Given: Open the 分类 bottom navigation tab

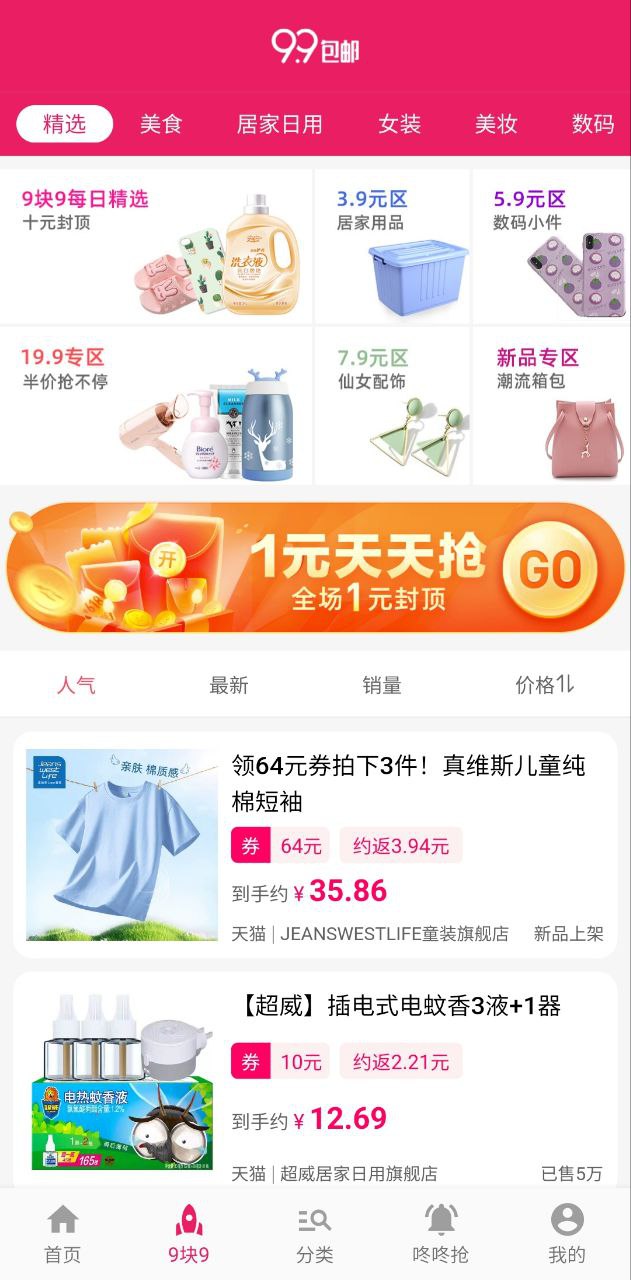Looking at the screenshot, I should coord(315,1234).
